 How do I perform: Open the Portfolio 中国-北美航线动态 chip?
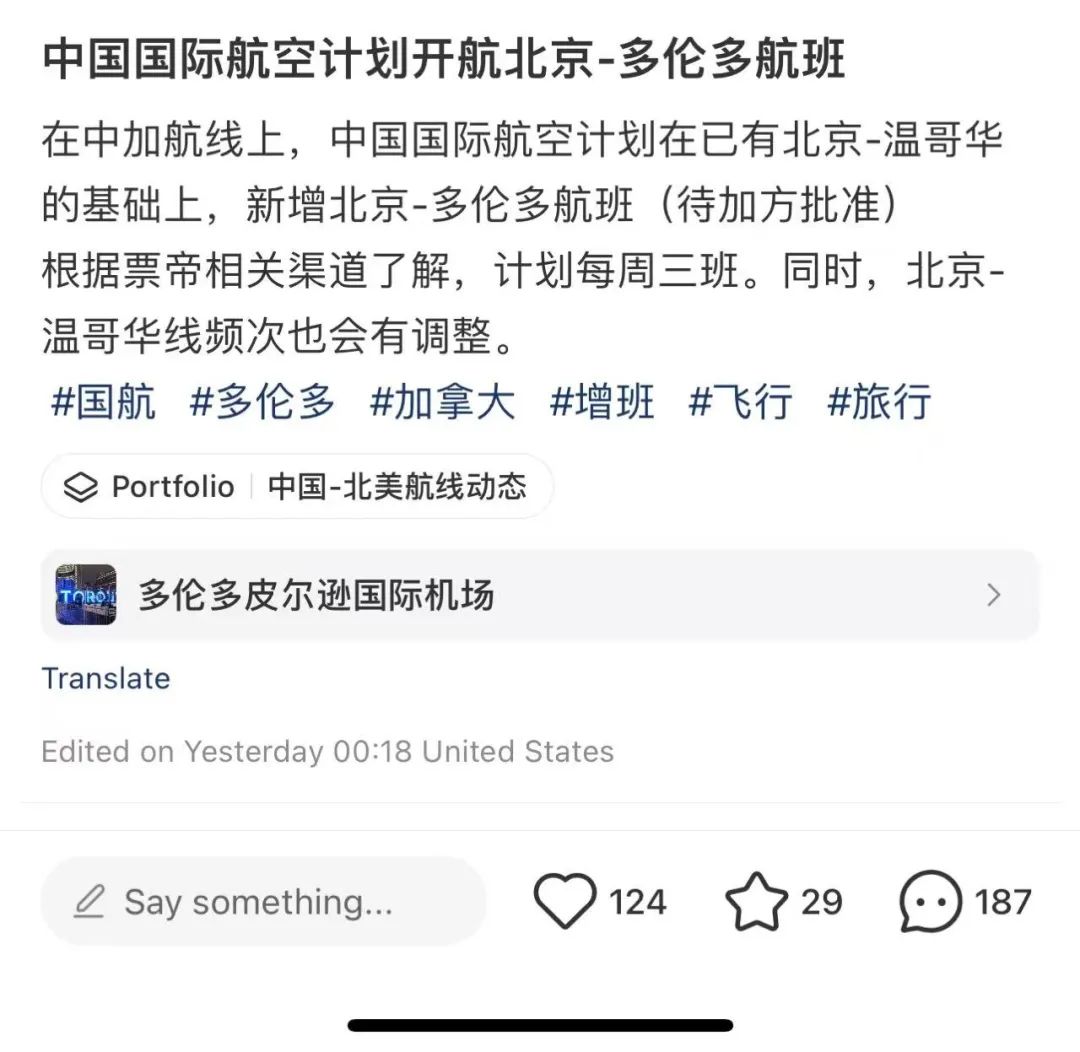click(x=297, y=486)
